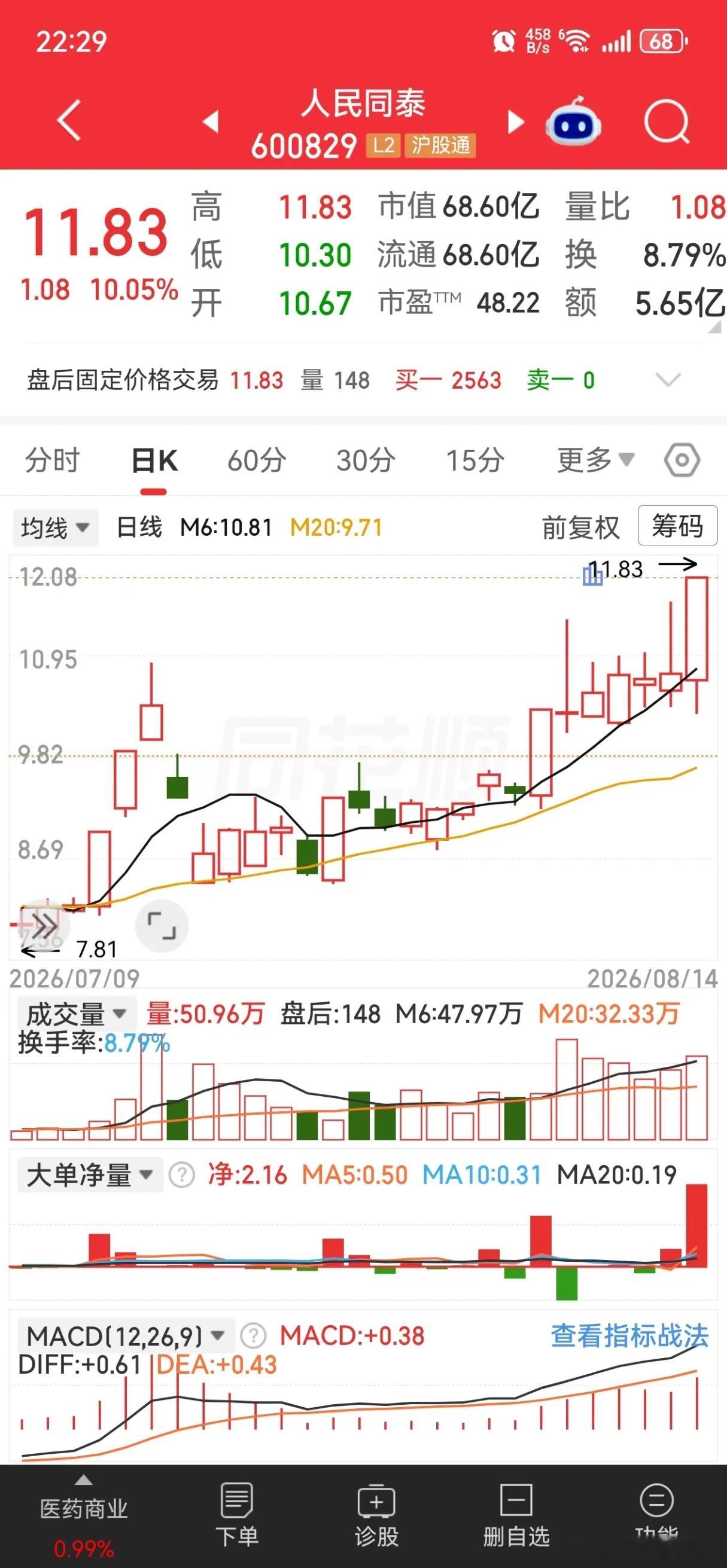Expand the 盘后固定价格交易 row
The width and height of the screenshot is (727, 1568).
click(668, 380)
